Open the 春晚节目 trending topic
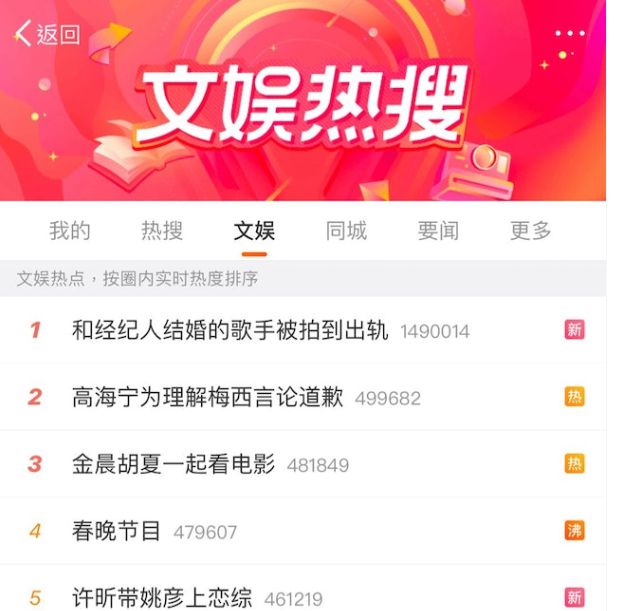This screenshot has width=641, height=611. coord(116,531)
